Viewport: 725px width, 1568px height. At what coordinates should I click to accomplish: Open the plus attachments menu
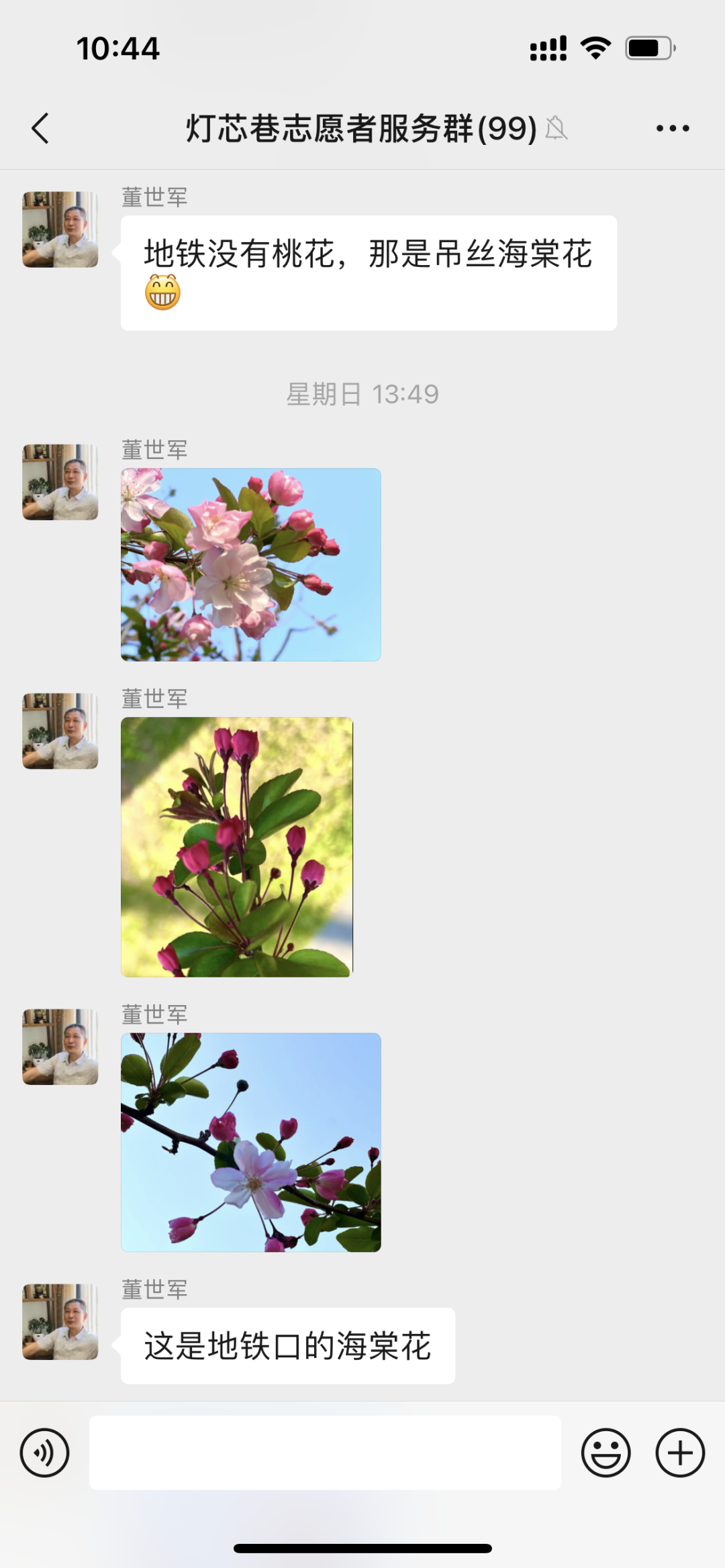coord(679,1453)
